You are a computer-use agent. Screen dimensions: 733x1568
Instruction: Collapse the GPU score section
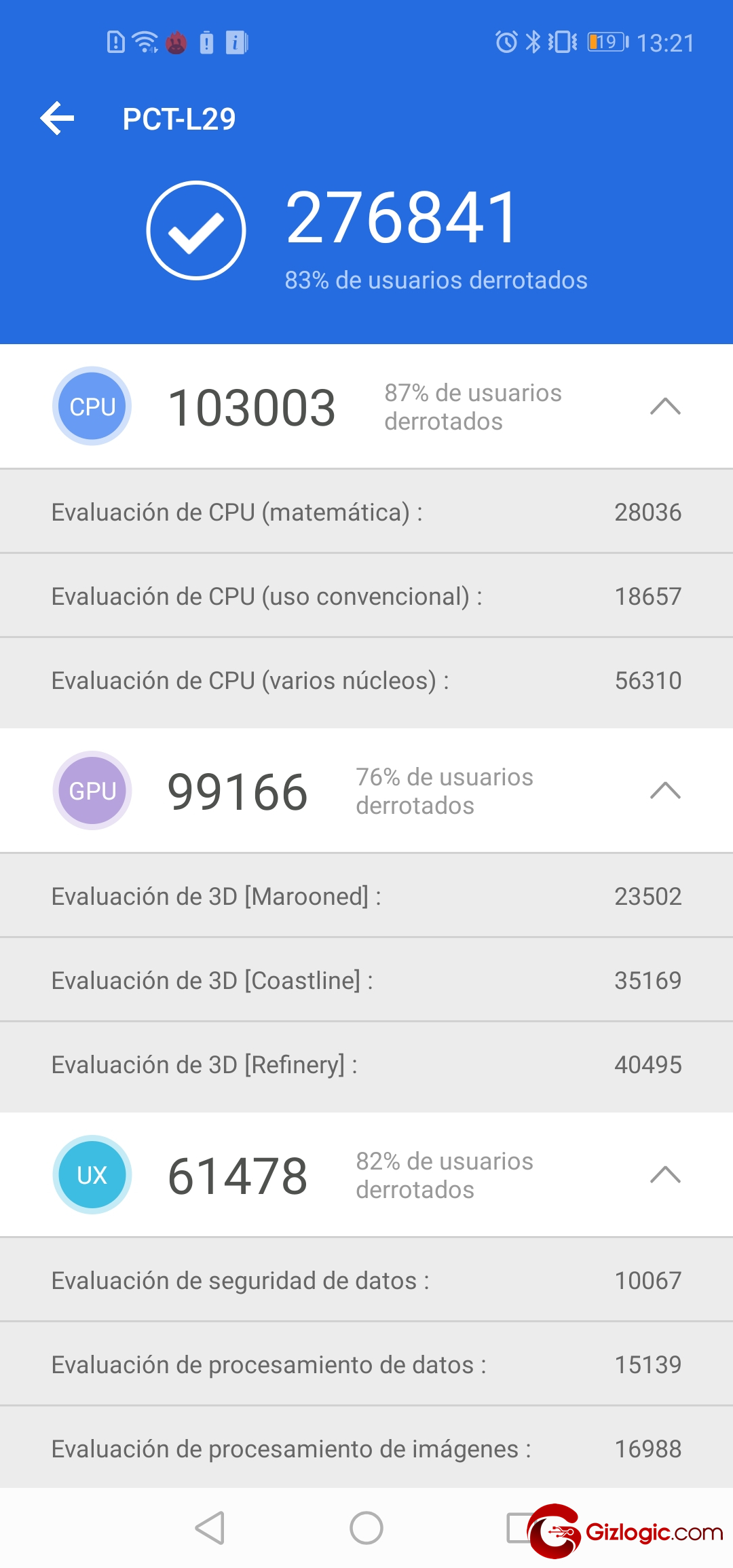coord(665,790)
